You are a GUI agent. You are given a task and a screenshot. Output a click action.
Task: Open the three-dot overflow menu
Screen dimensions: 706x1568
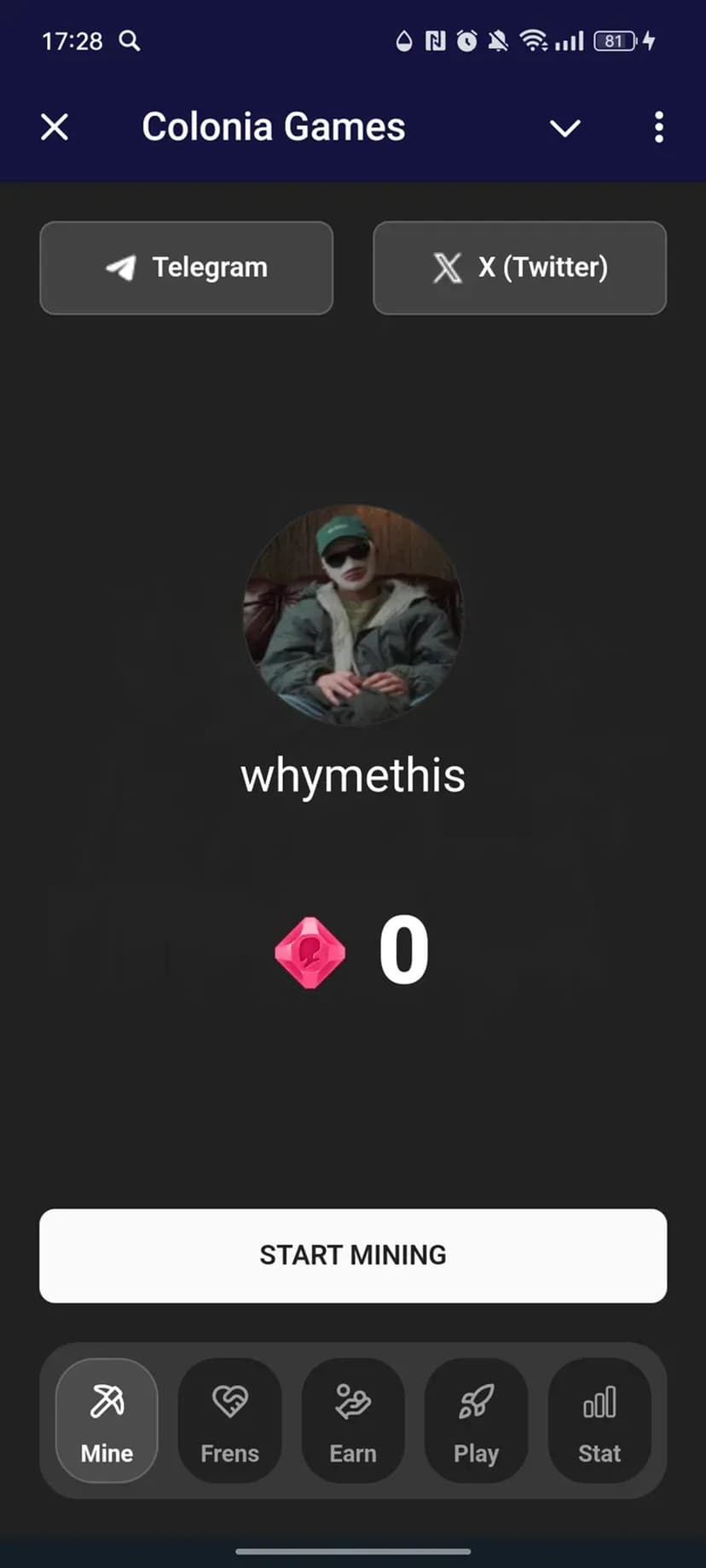click(658, 128)
